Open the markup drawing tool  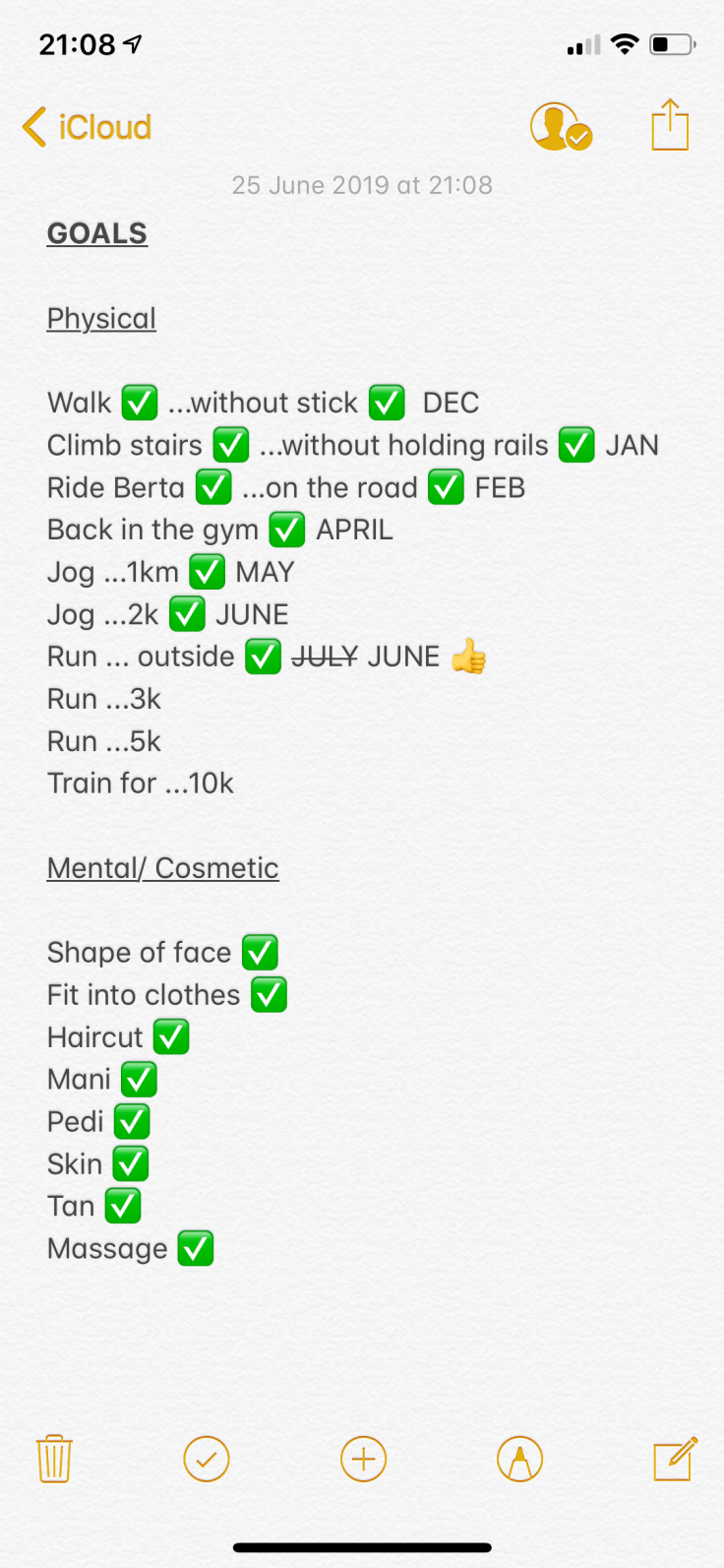(x=519, y=1459)
